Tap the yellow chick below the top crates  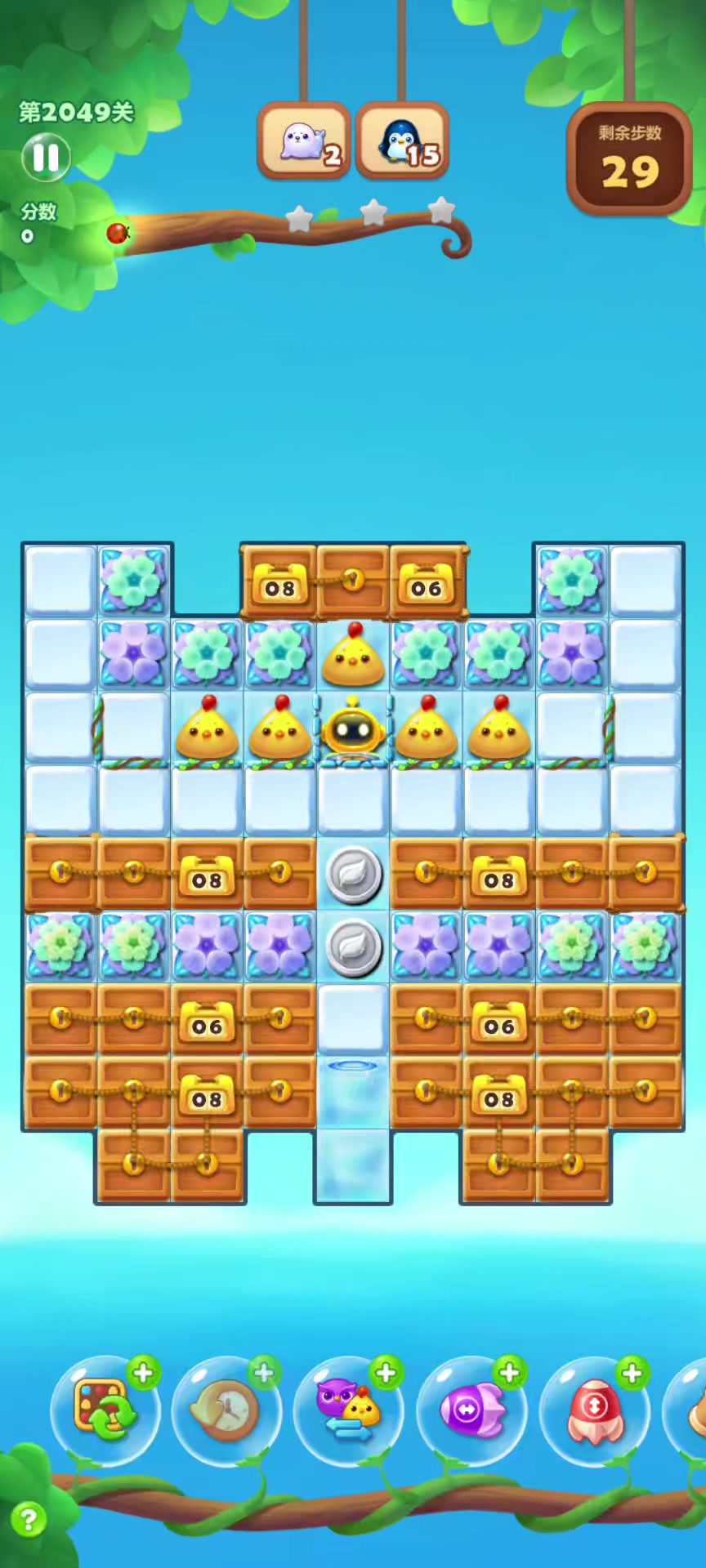[x=353, y=656]
